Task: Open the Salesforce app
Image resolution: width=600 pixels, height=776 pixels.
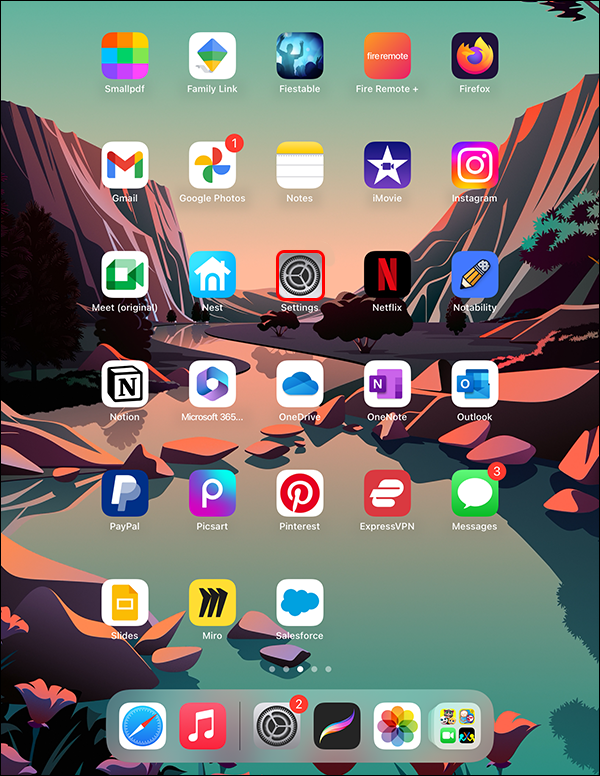Action: tap(300, 602)
